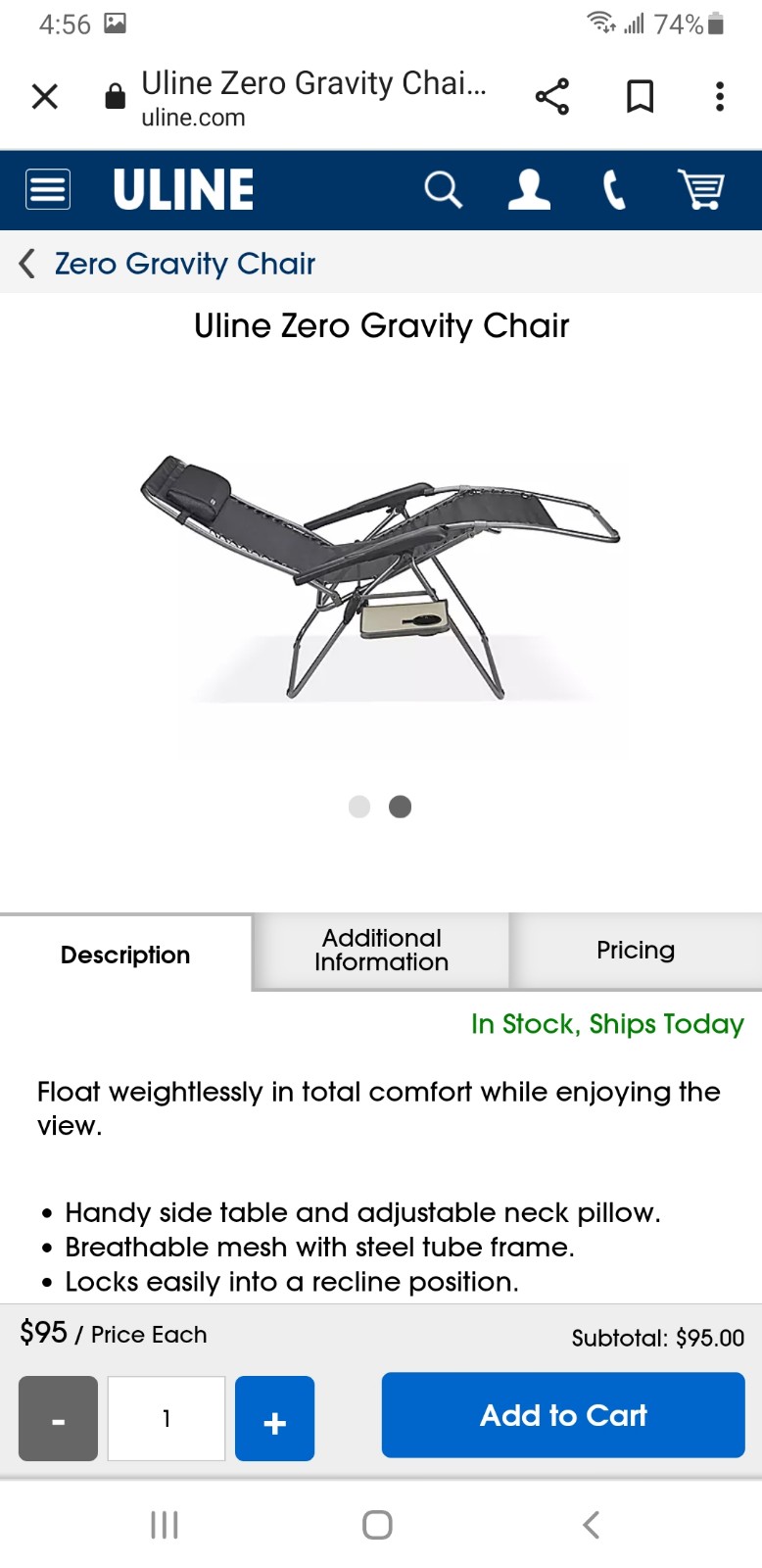
Task: Increase quantity with plus button
Action: tap(275, 1418)
